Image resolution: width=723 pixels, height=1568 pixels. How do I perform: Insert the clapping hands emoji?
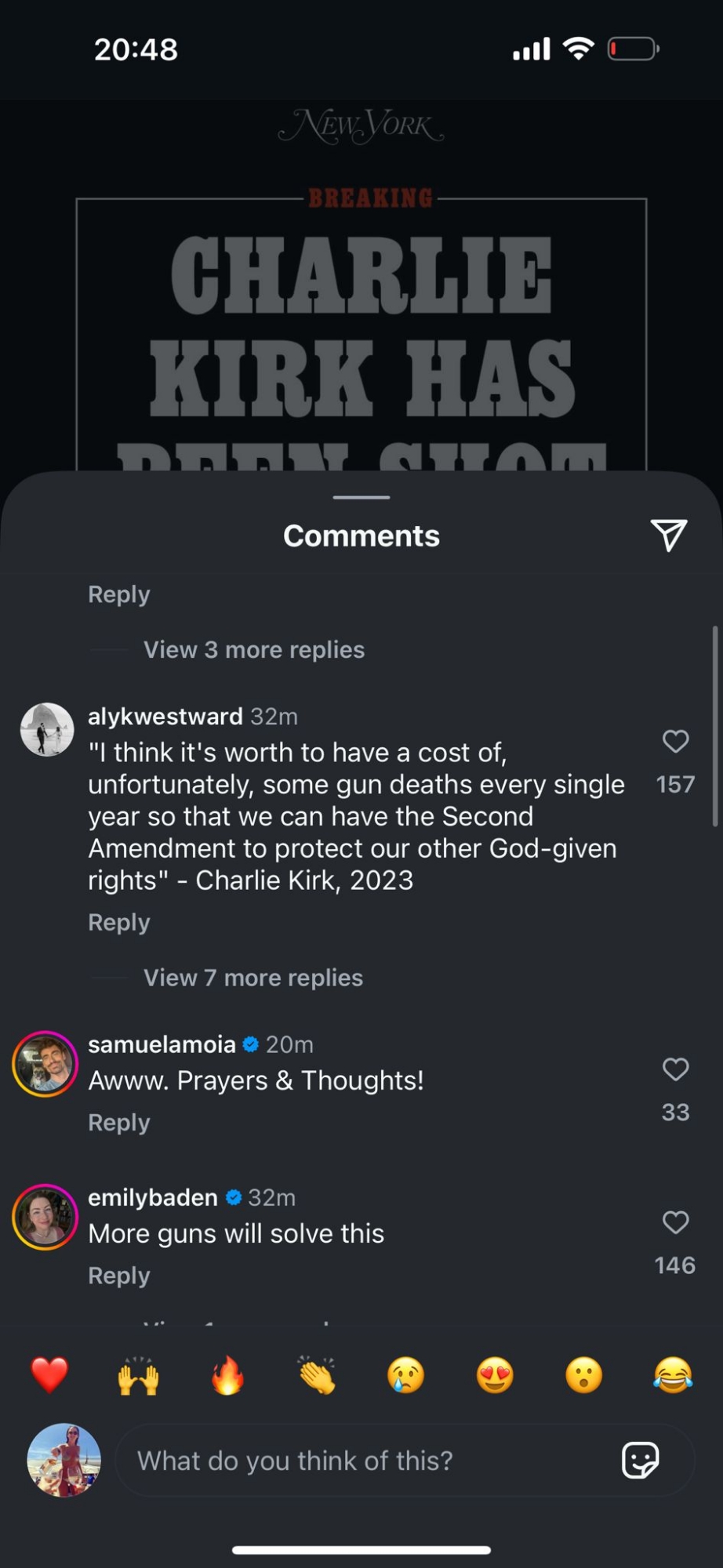[317, 1375]
